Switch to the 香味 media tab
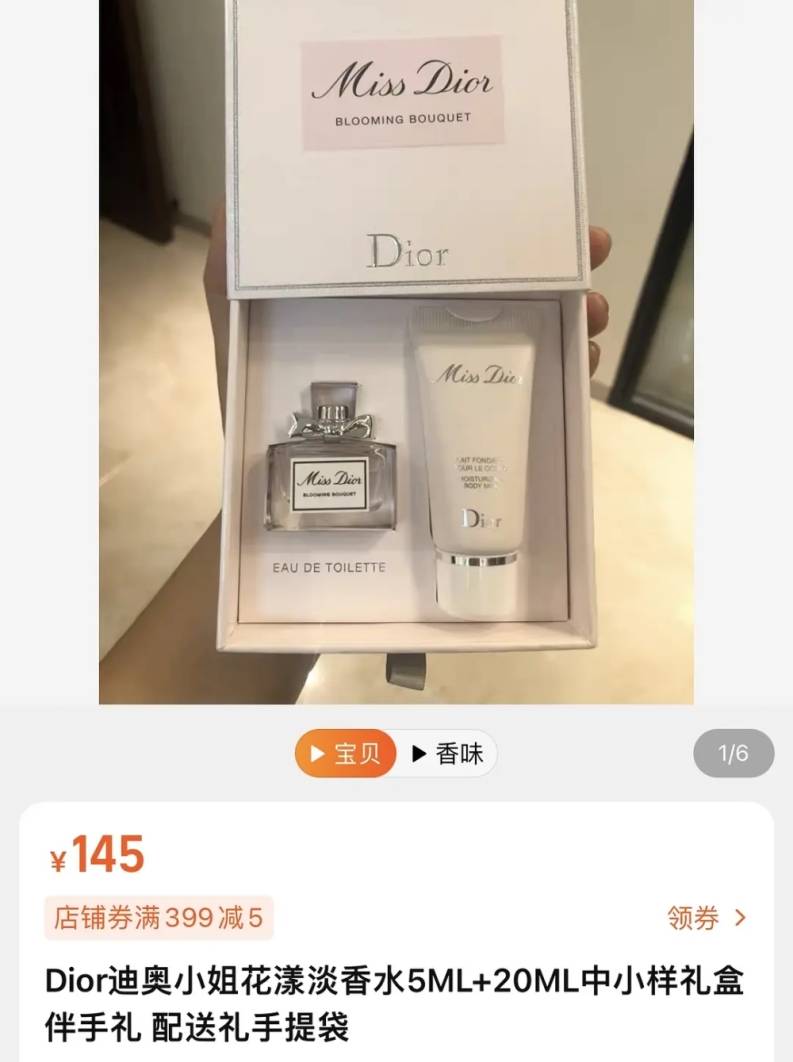Image resolution: width=793 pixels, height=1062 pixels. pyautogui.click(x=448, y=754)
